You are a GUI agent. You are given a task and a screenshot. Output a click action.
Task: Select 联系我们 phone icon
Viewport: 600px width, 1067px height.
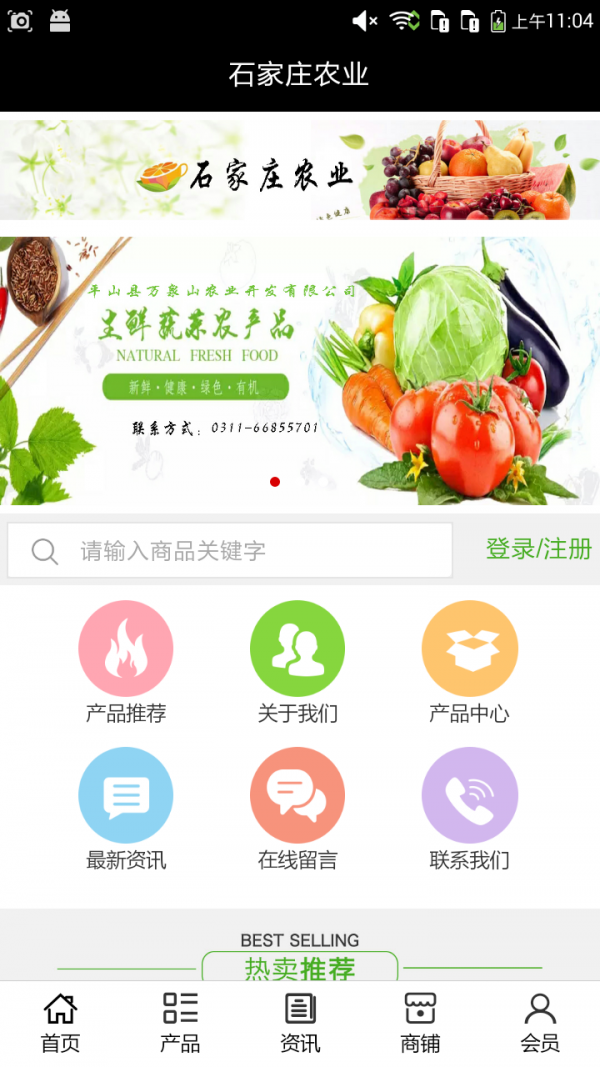[469, 796]
